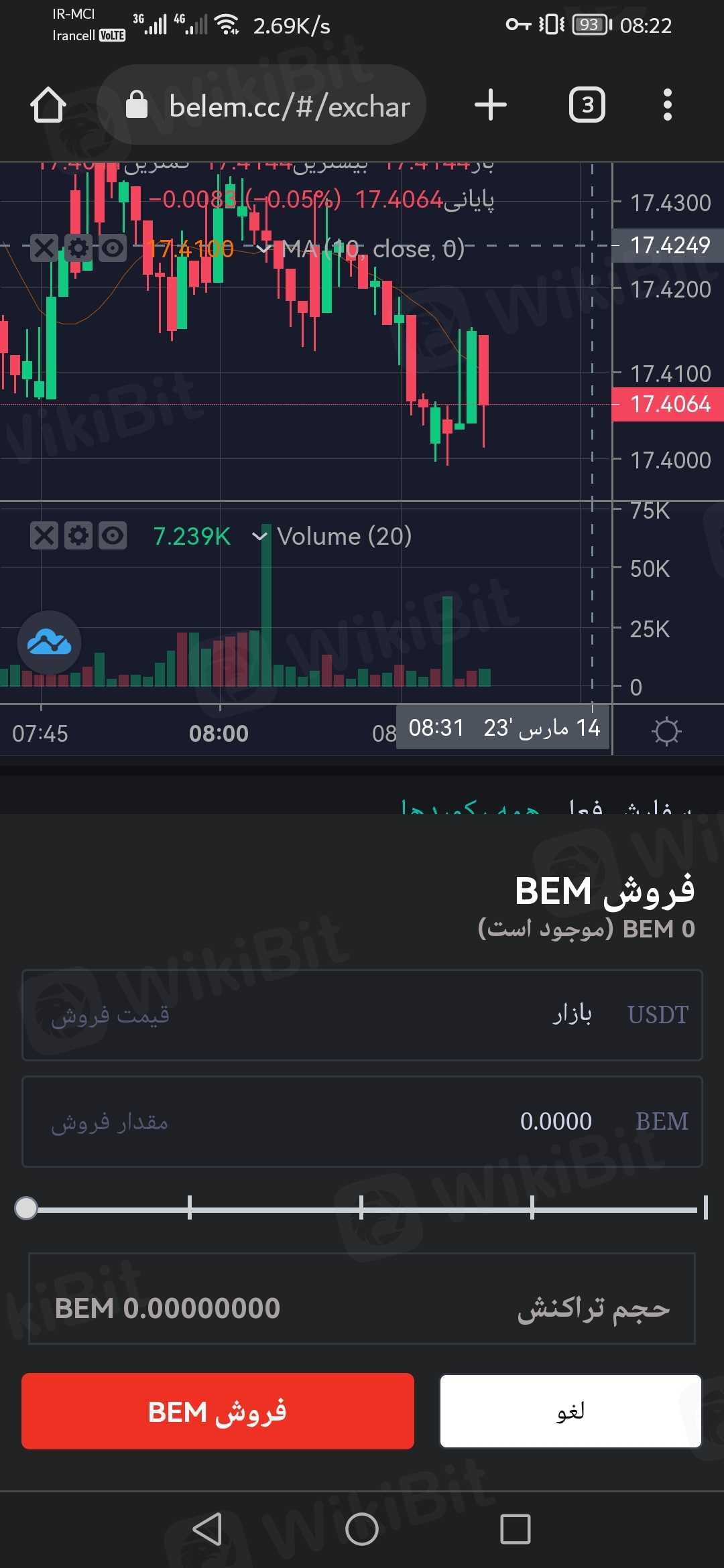
Task: Go back using the system back button
Action: [x=207, y=1529]
